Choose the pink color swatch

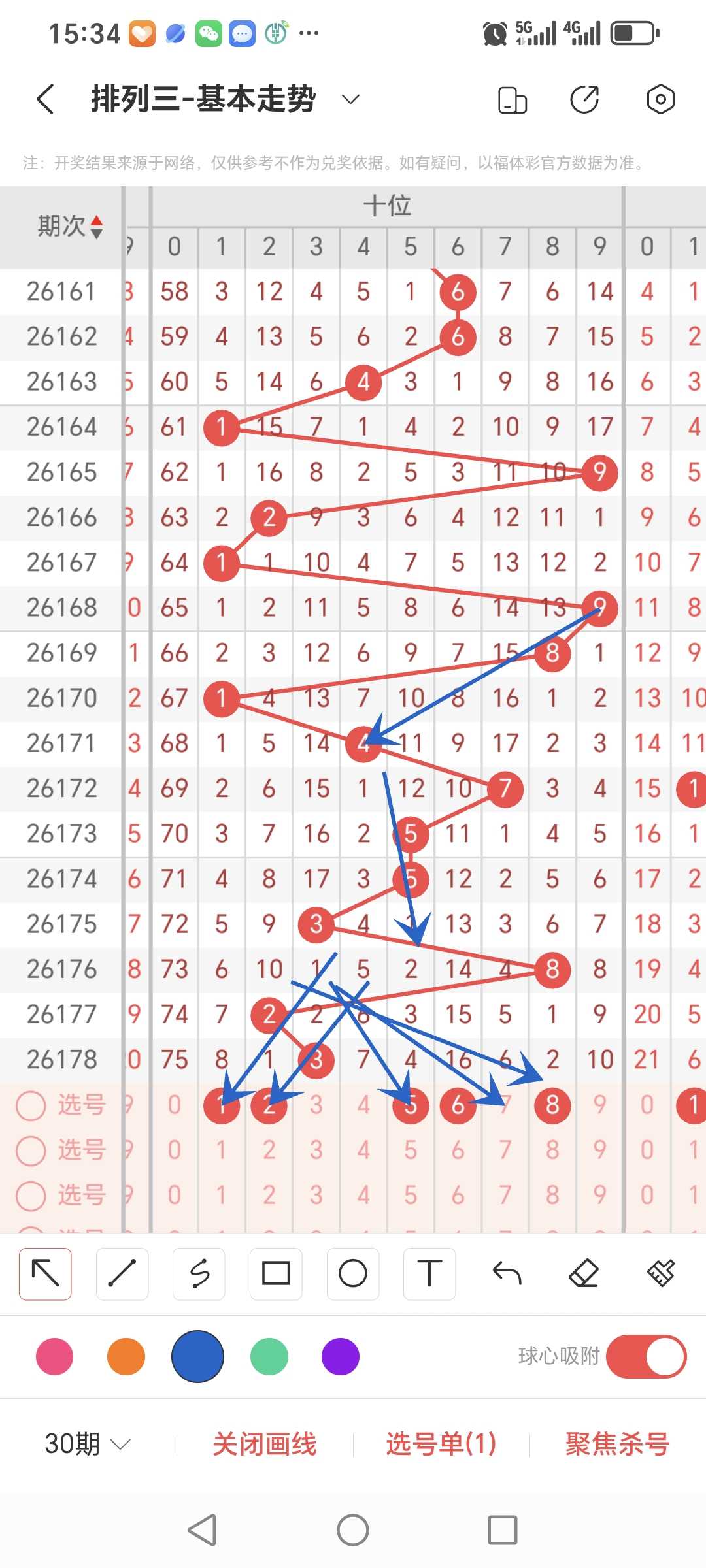coord(55,1357)
